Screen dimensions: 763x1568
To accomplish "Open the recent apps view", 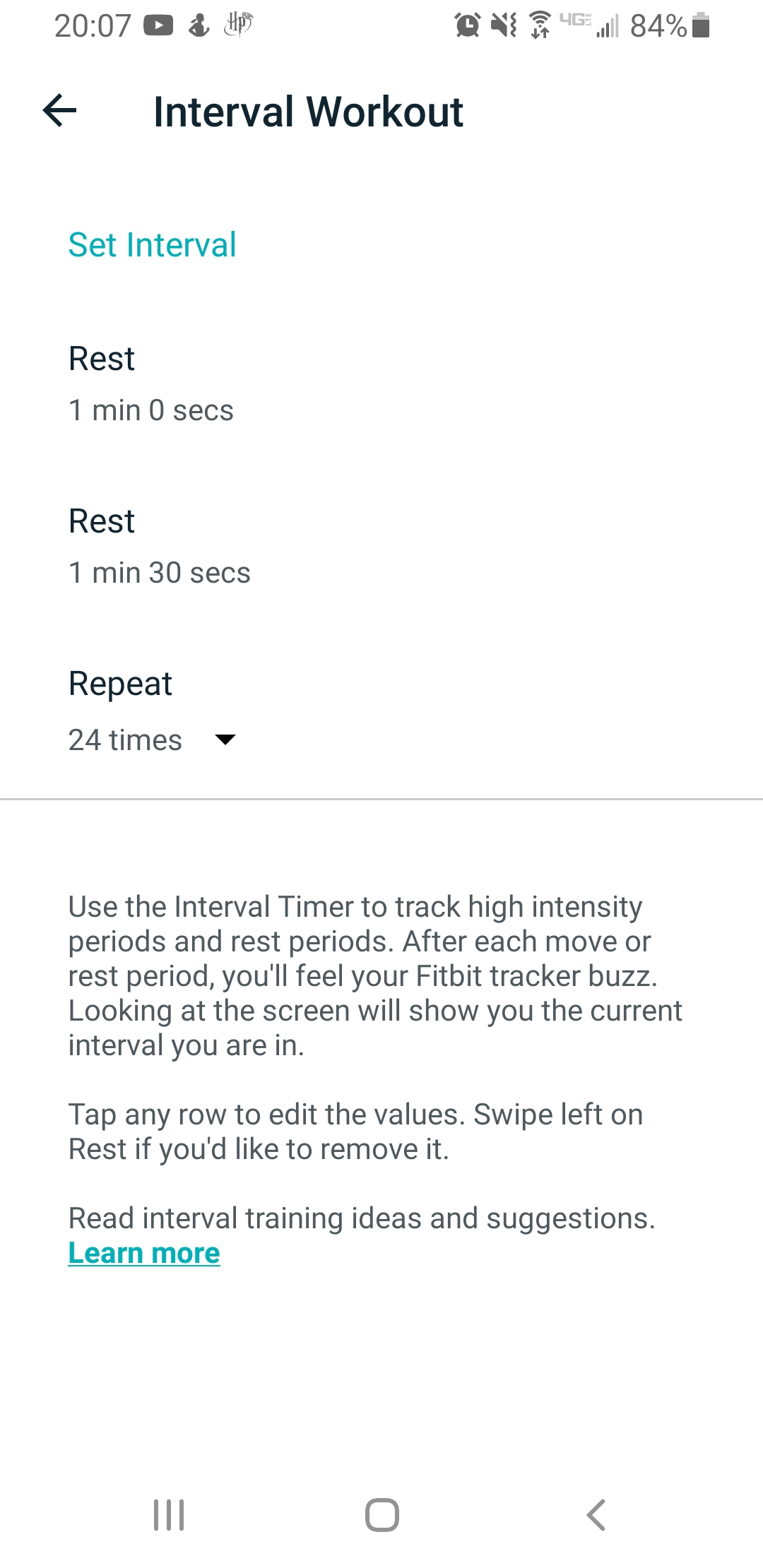I will [169, 1514].
